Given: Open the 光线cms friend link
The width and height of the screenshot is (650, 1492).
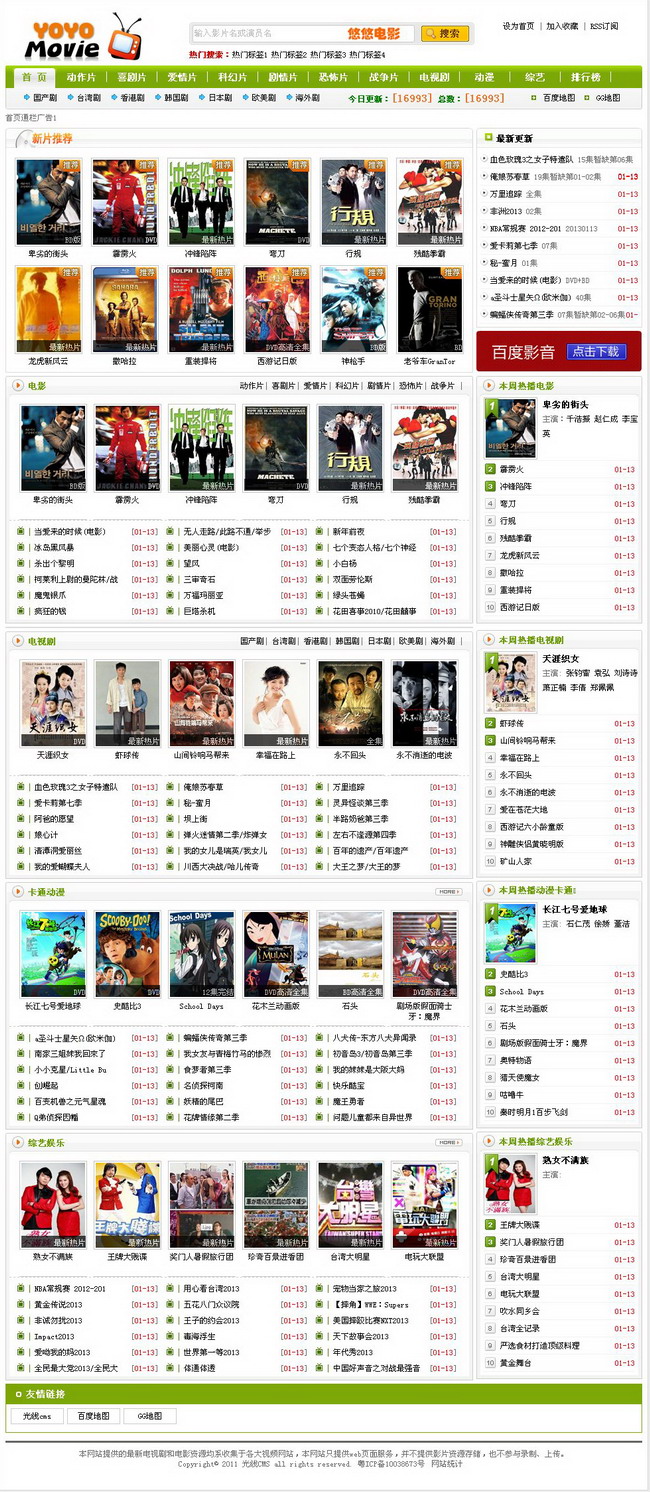Looking at the screenshot, I should click(38, 1415).
